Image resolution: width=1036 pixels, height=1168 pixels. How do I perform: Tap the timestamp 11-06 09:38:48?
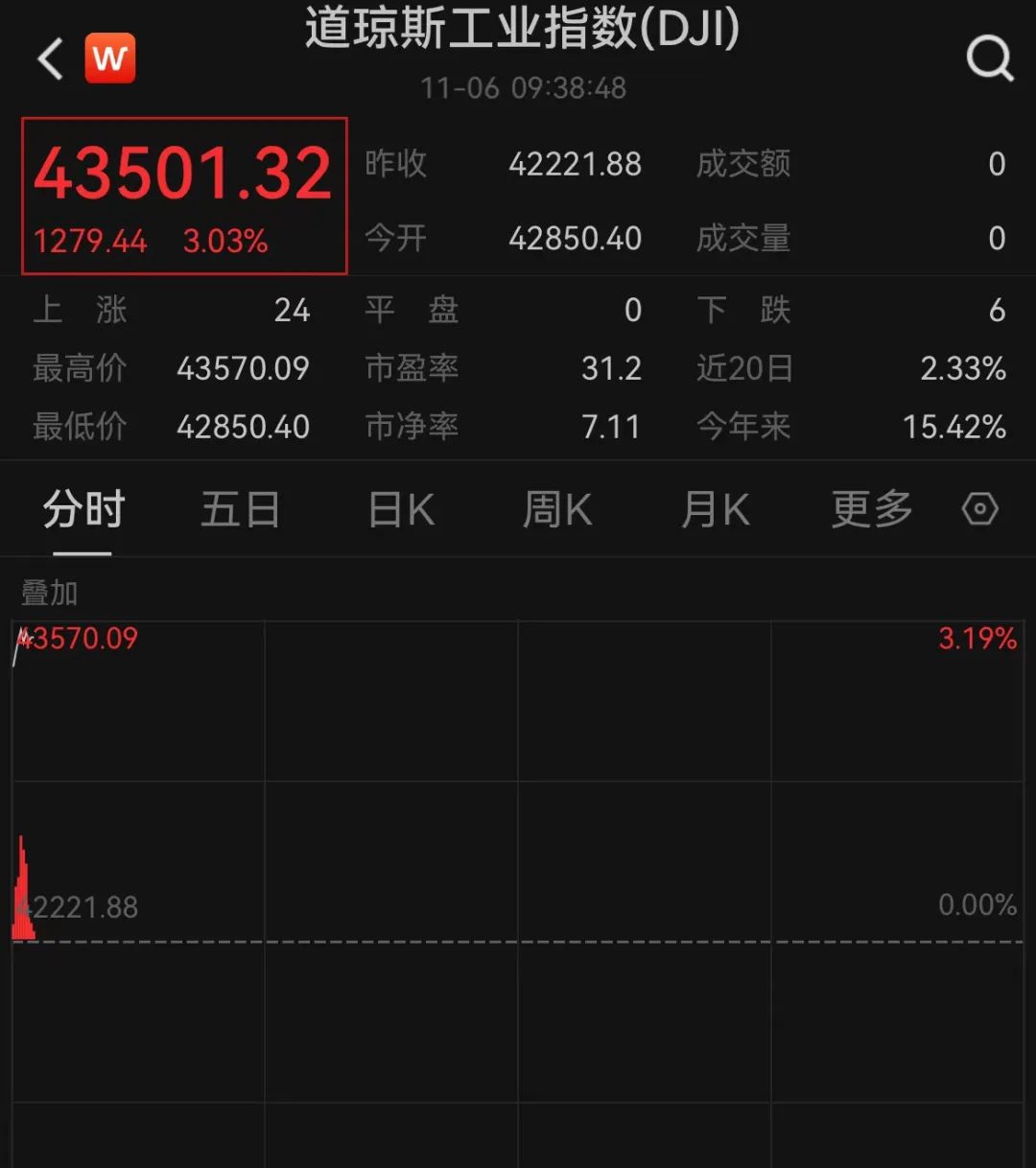[525, 88]
